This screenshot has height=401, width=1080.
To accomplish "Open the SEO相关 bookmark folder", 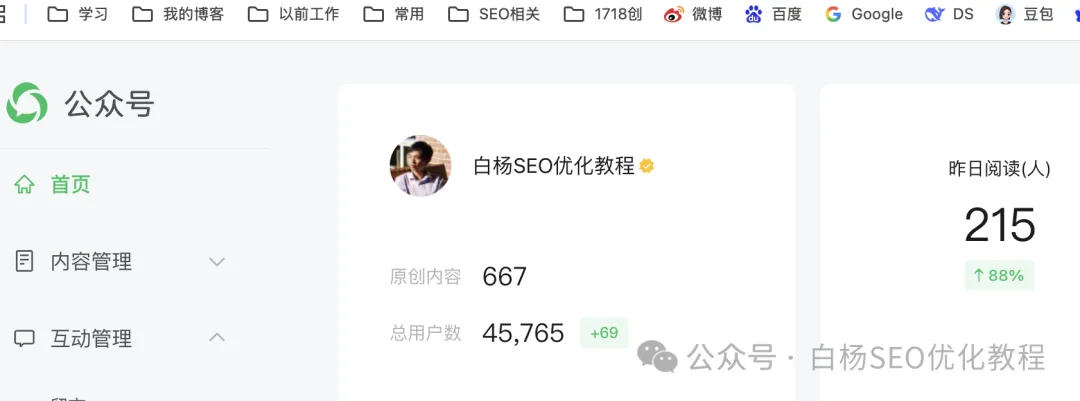I will point(494,14).
